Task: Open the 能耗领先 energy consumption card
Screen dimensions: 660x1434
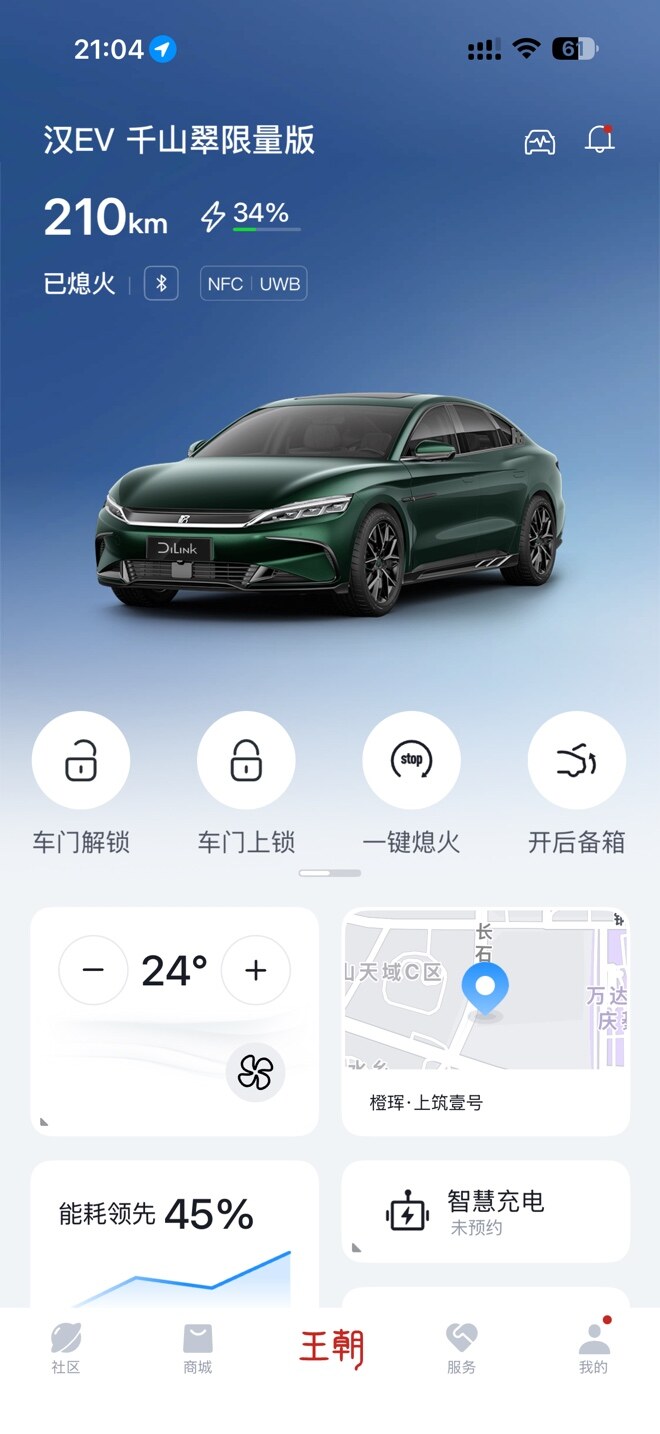Action: (174, 1235)
